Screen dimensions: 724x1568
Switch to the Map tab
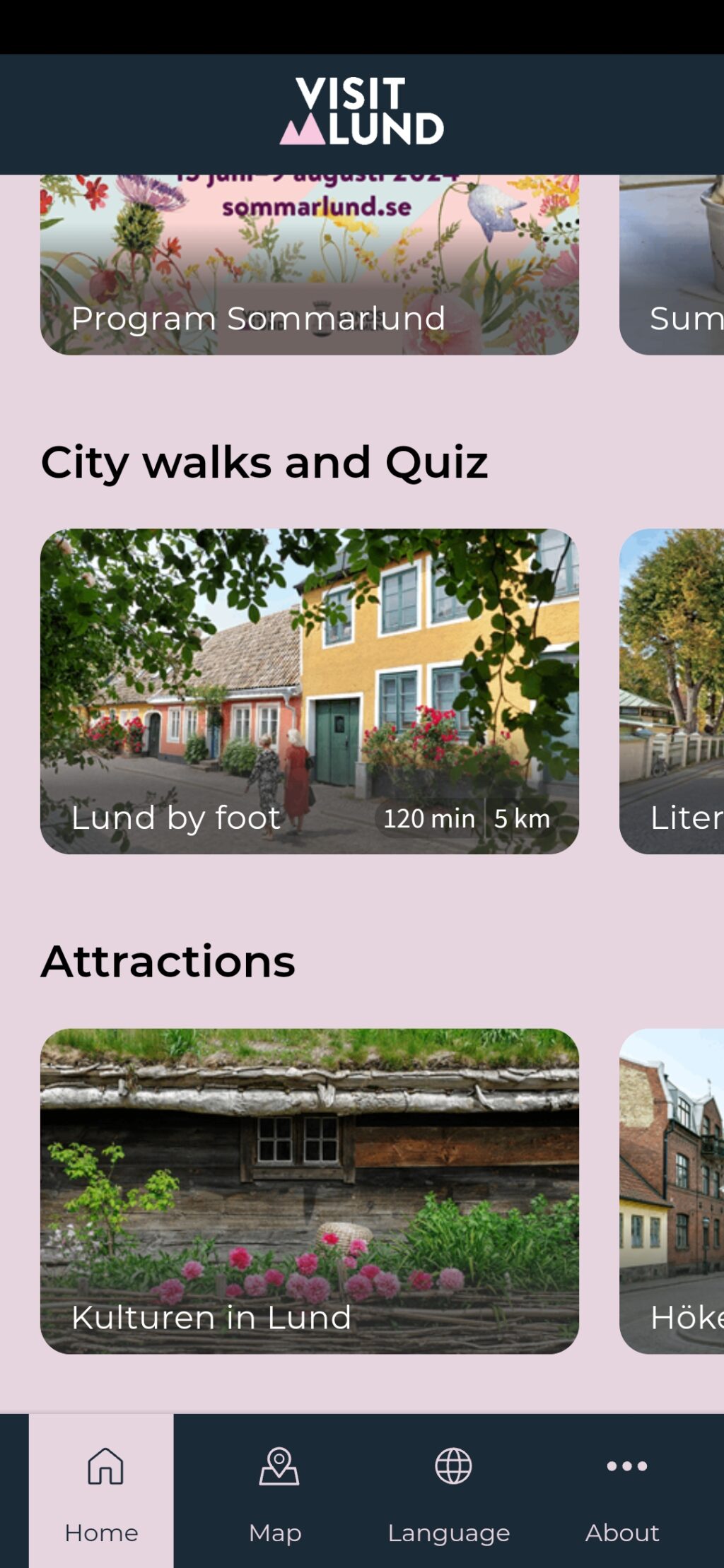[x=276, y=1490]
